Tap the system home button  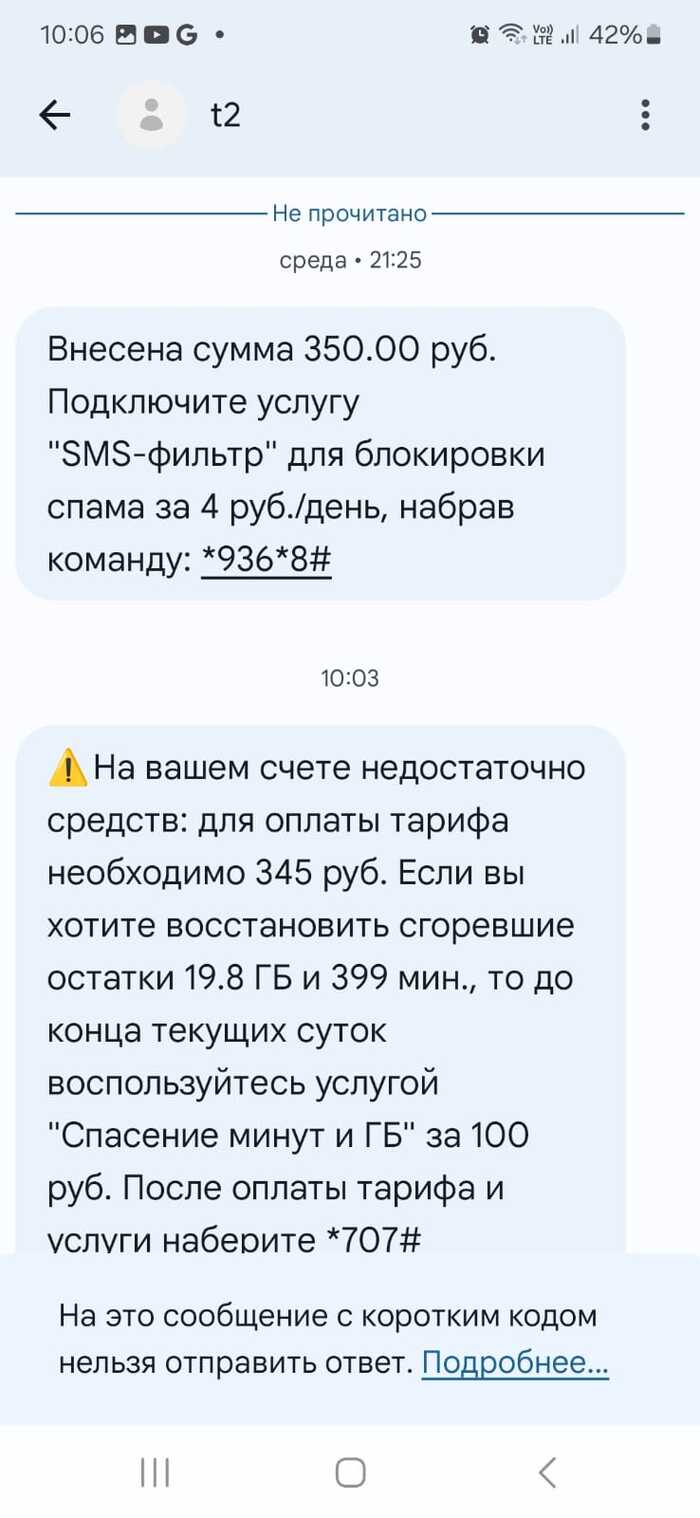[350, 1472]
